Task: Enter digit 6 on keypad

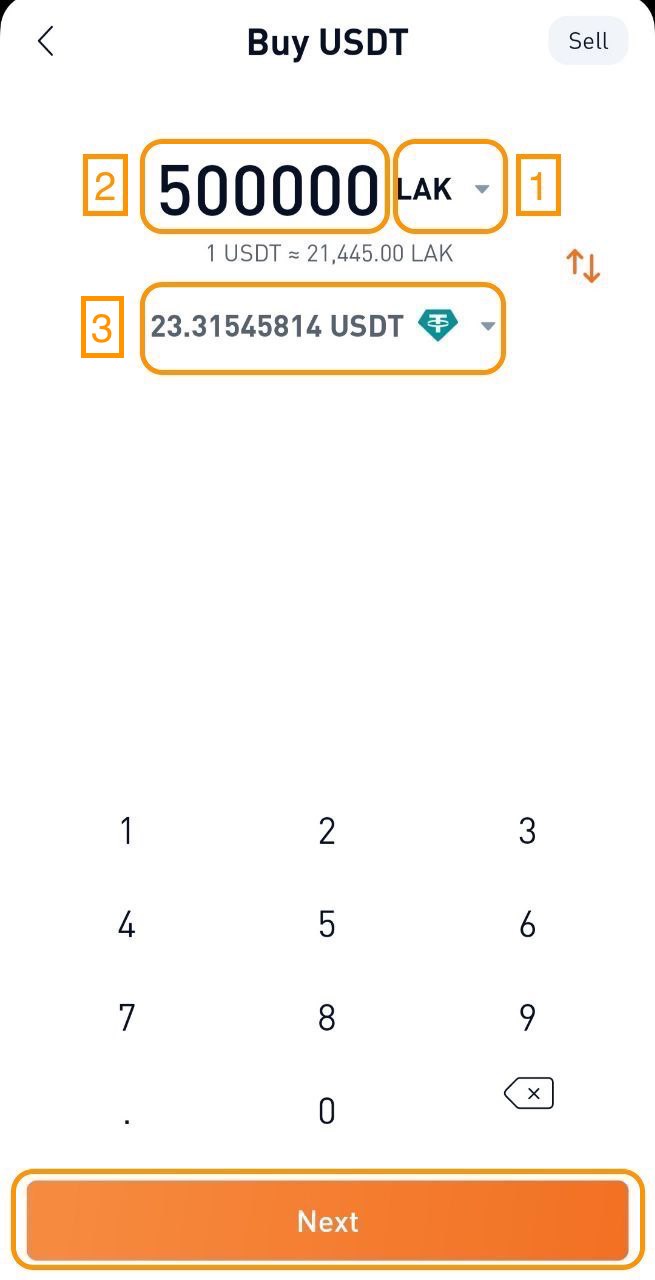Action: point(527,925)
